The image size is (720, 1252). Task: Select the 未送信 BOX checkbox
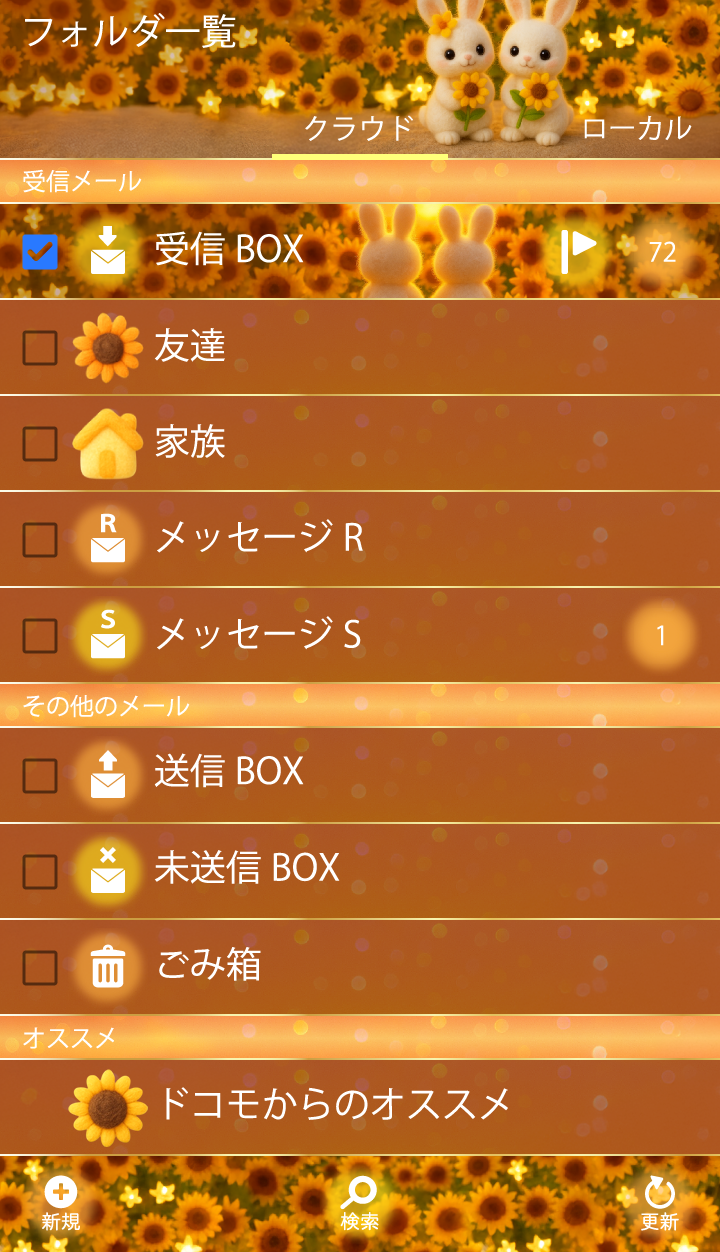coord(40,871)
